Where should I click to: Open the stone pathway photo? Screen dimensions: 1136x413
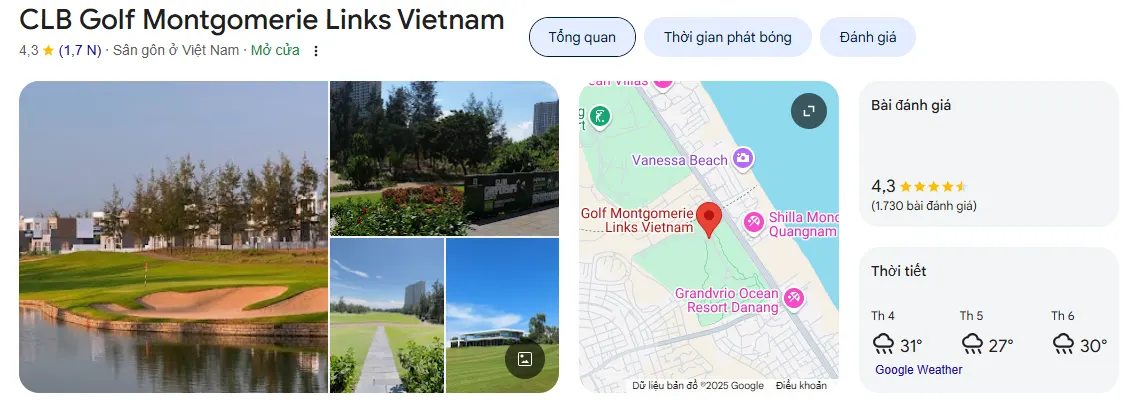click(x=386, y=315)
